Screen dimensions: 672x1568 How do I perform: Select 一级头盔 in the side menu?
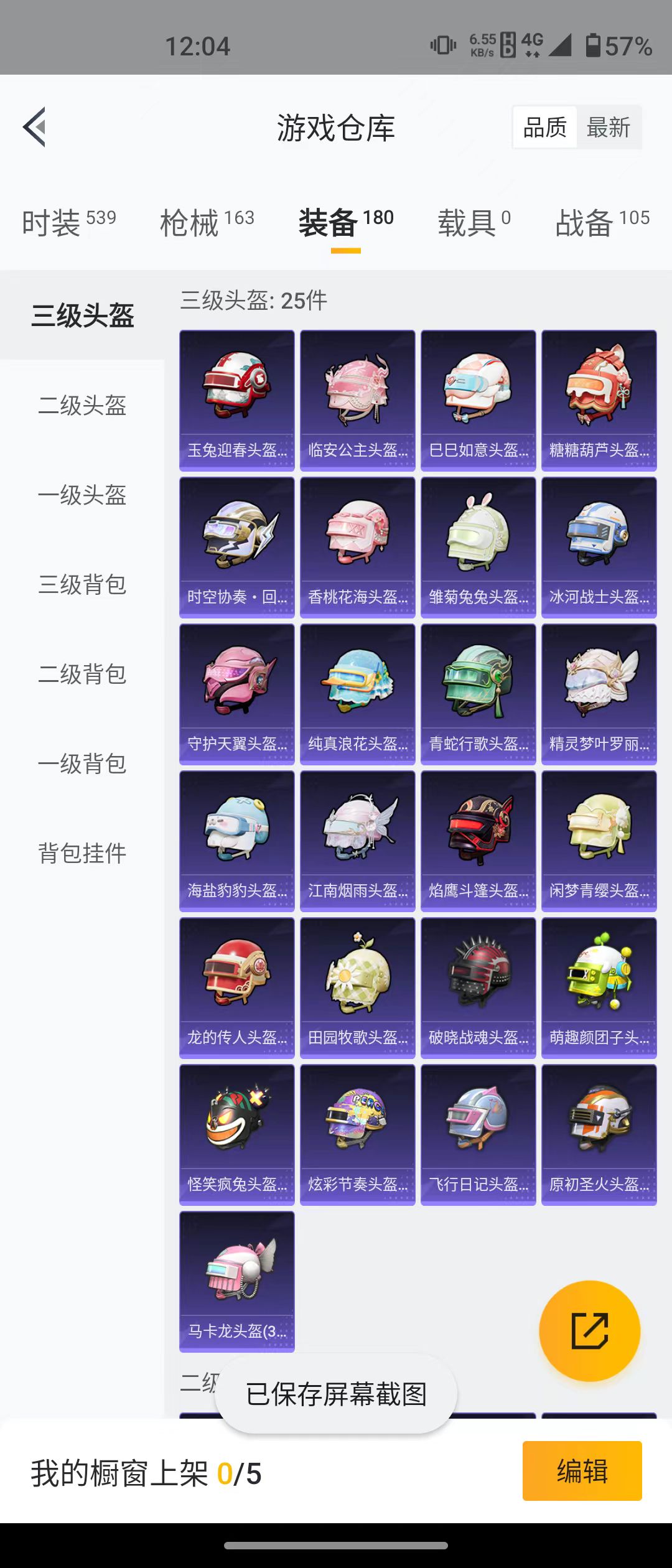(x=82, y=495)
